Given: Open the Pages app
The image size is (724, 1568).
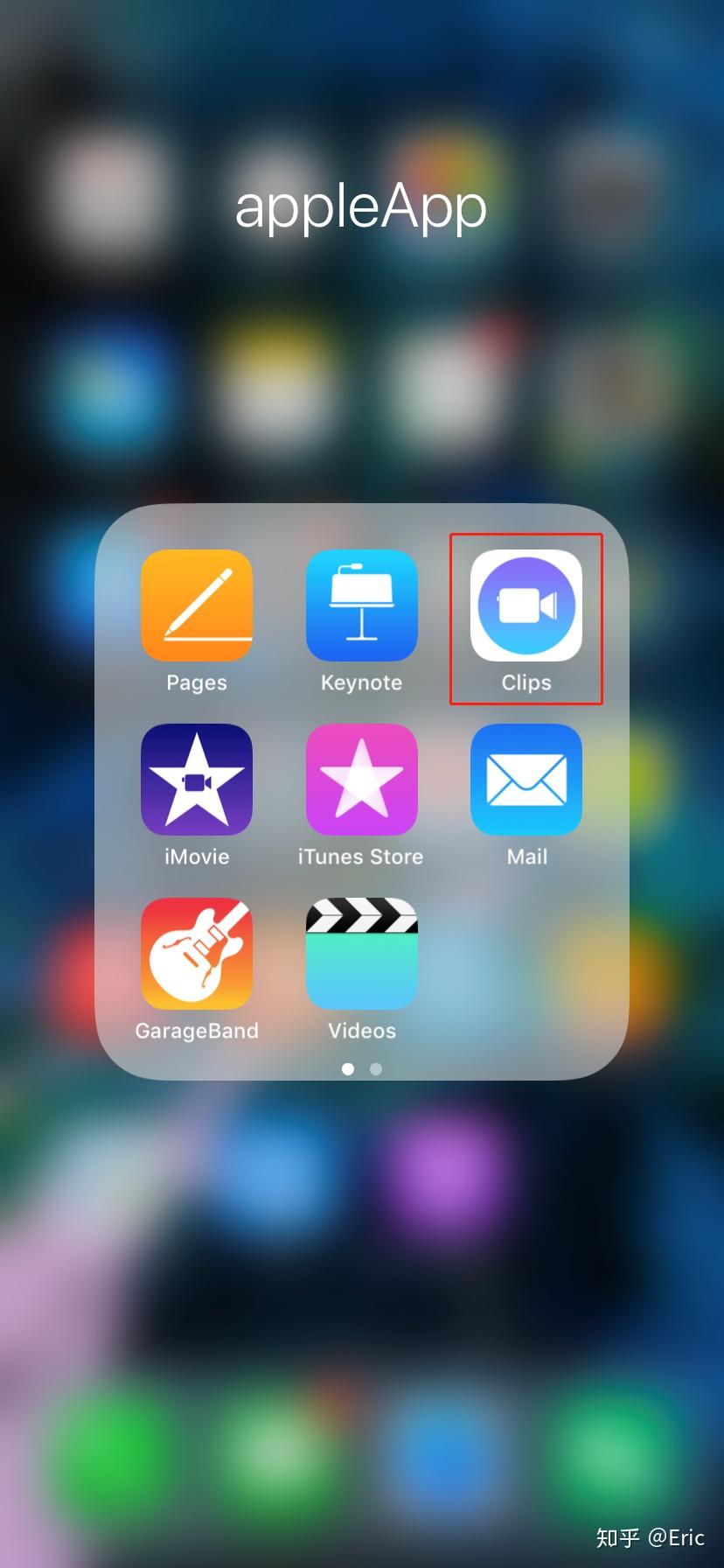Looking at the screenshot, I should (x=197, y=605).
